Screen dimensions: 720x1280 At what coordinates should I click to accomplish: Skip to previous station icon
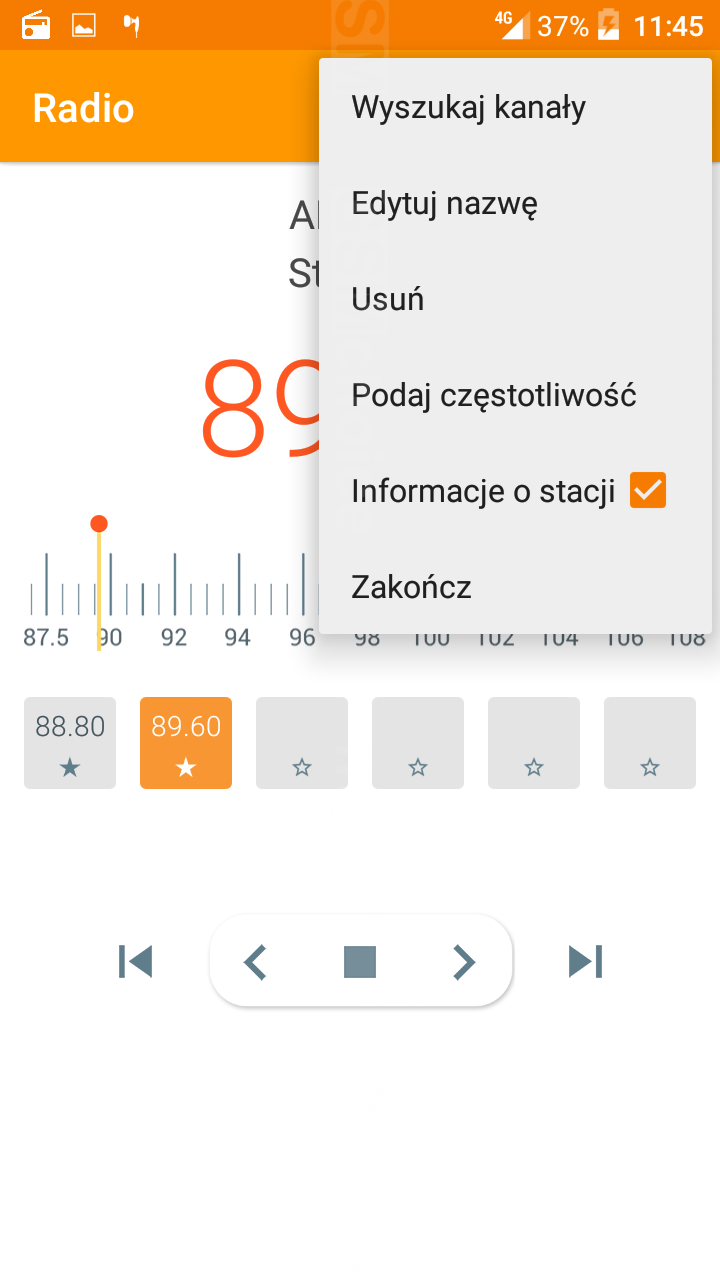tap(135, 961)
